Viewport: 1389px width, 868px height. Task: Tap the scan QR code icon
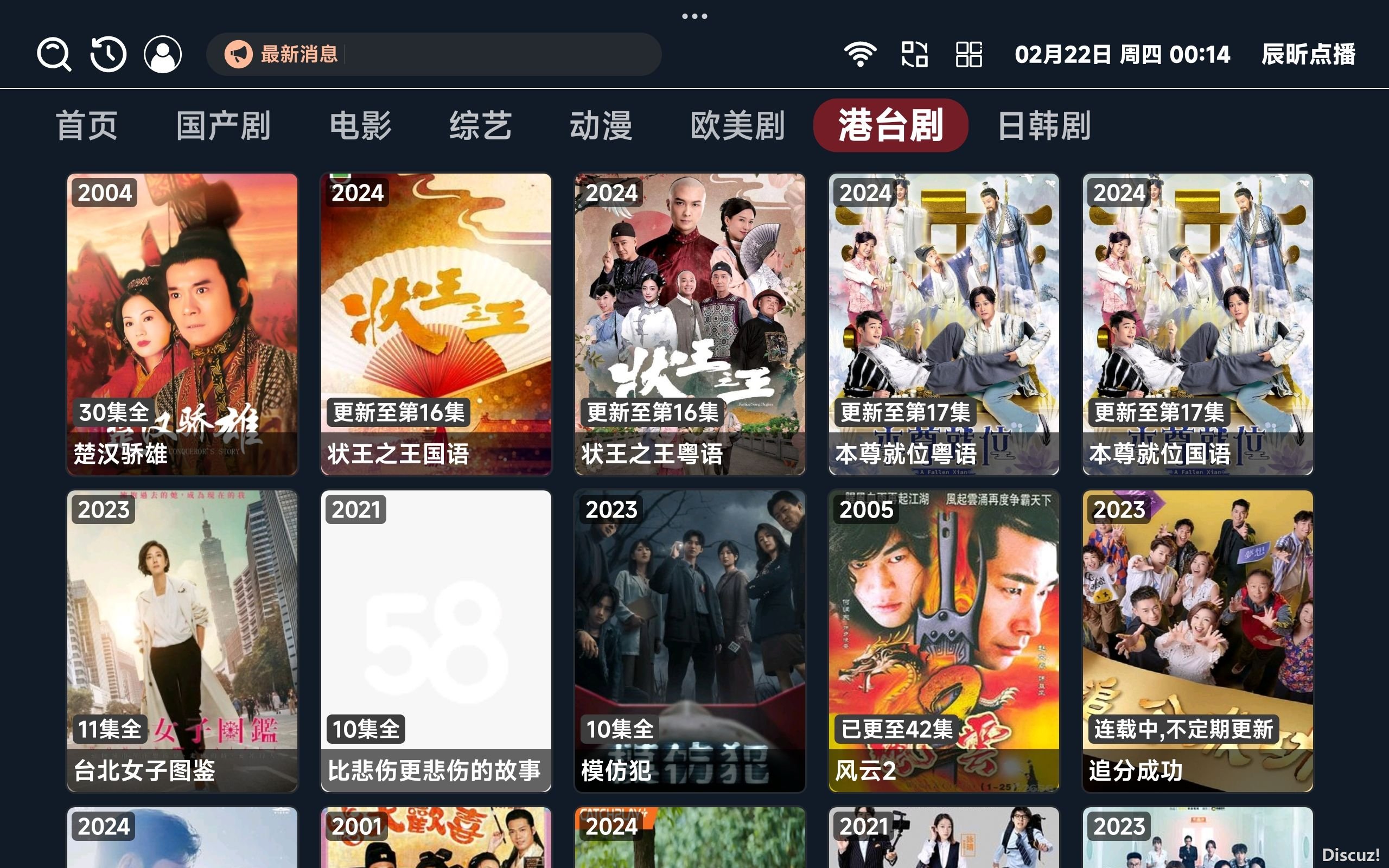tap(914, 55)
